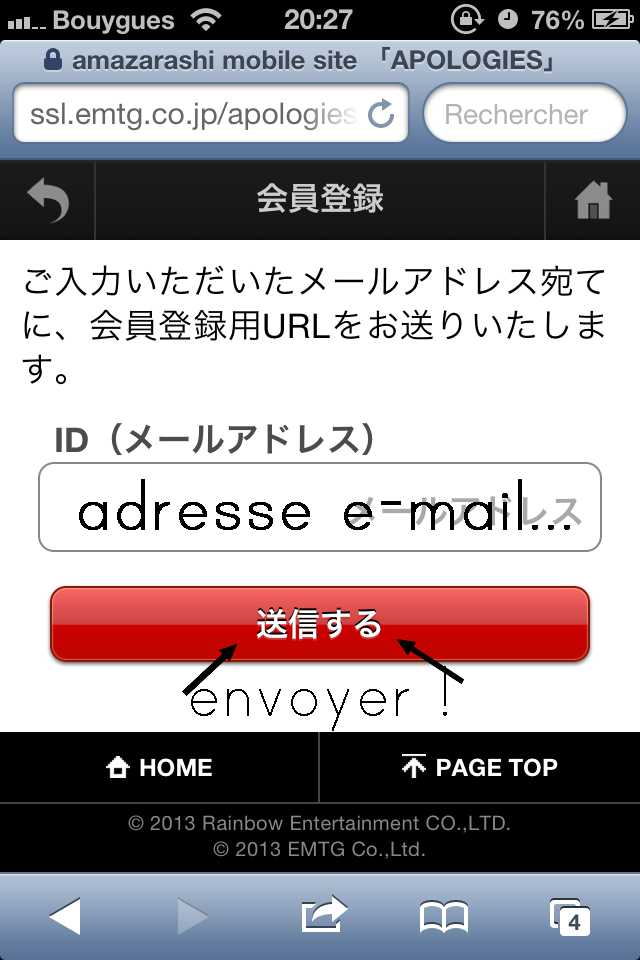This screenshot has height=960, width=640.
Task: Reload the page with refresh icon
Action: point(382,115)
